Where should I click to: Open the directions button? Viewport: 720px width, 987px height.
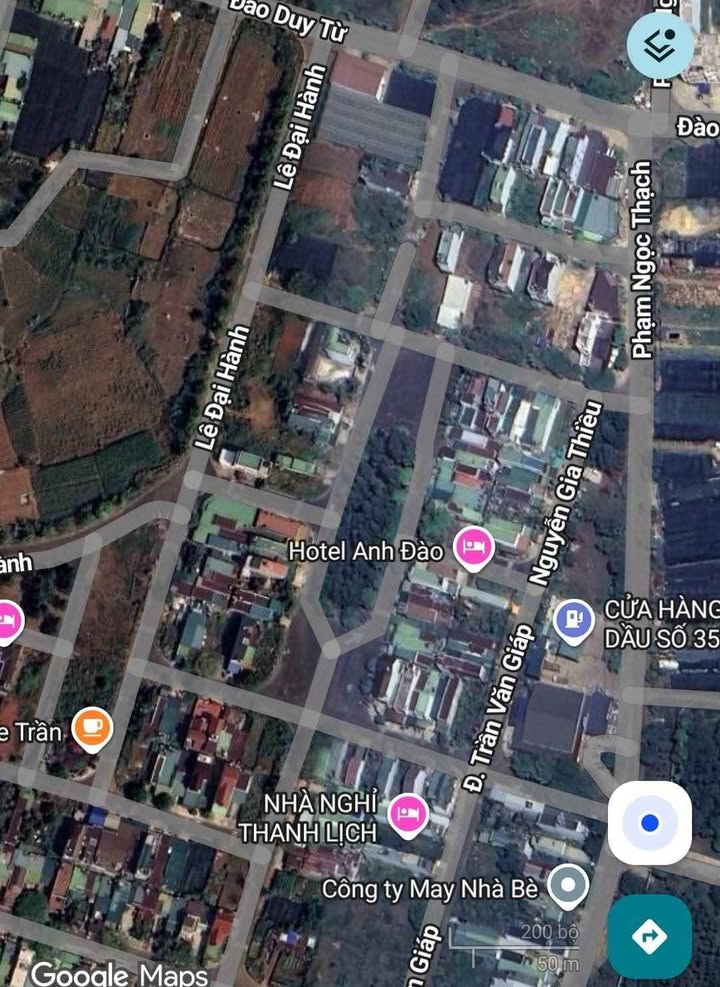pyautogui.click(x=650, y=937)
